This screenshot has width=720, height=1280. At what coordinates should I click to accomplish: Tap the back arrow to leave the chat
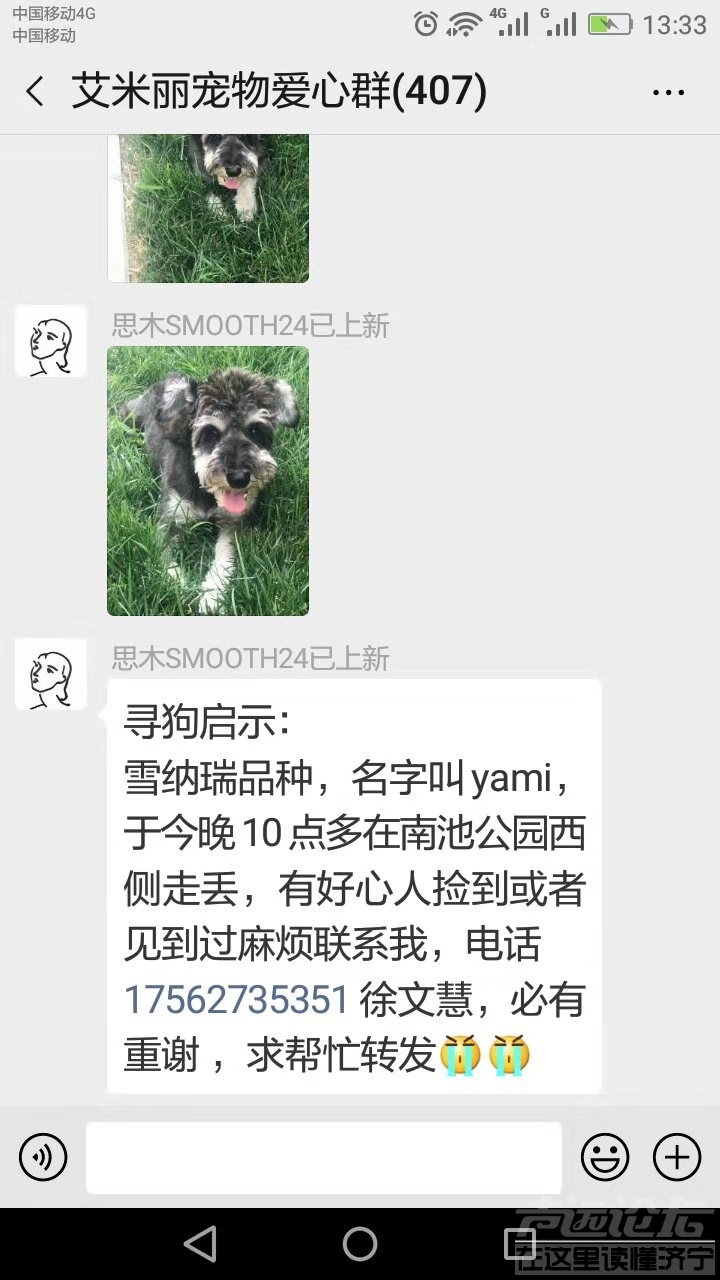click(35, 91)
